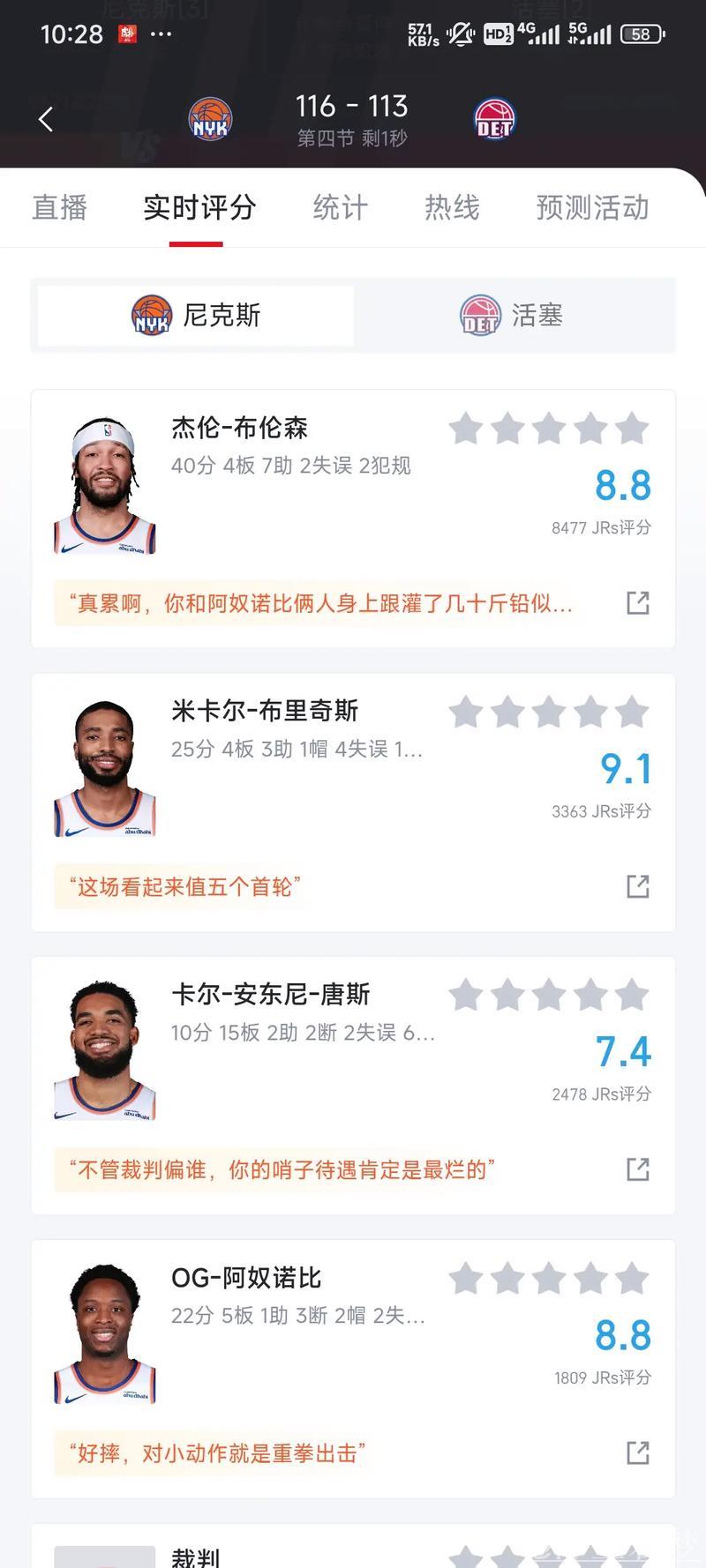Switch to the 活塞 team toggle
The height and width of the screenshot is (1568, 706).
(512, 315)
